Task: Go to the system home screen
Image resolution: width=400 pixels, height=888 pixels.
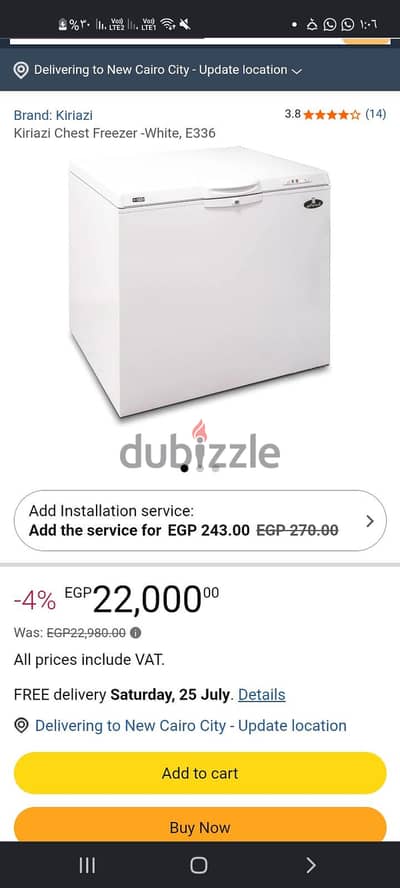Action: tap(199, 865)
